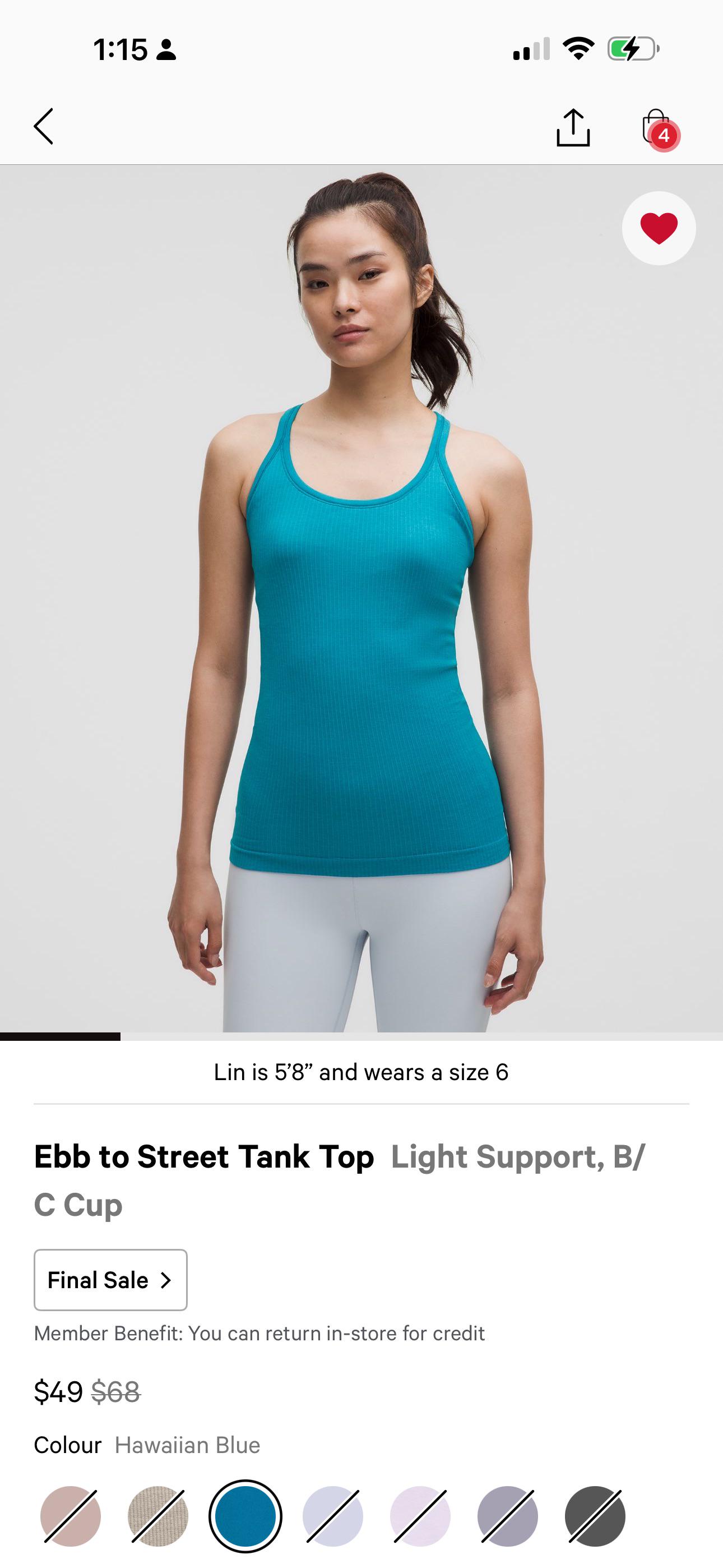Pick the pale periwinkle colour swatch
Screen dimensions: 723x1568
click(333, 1516)
